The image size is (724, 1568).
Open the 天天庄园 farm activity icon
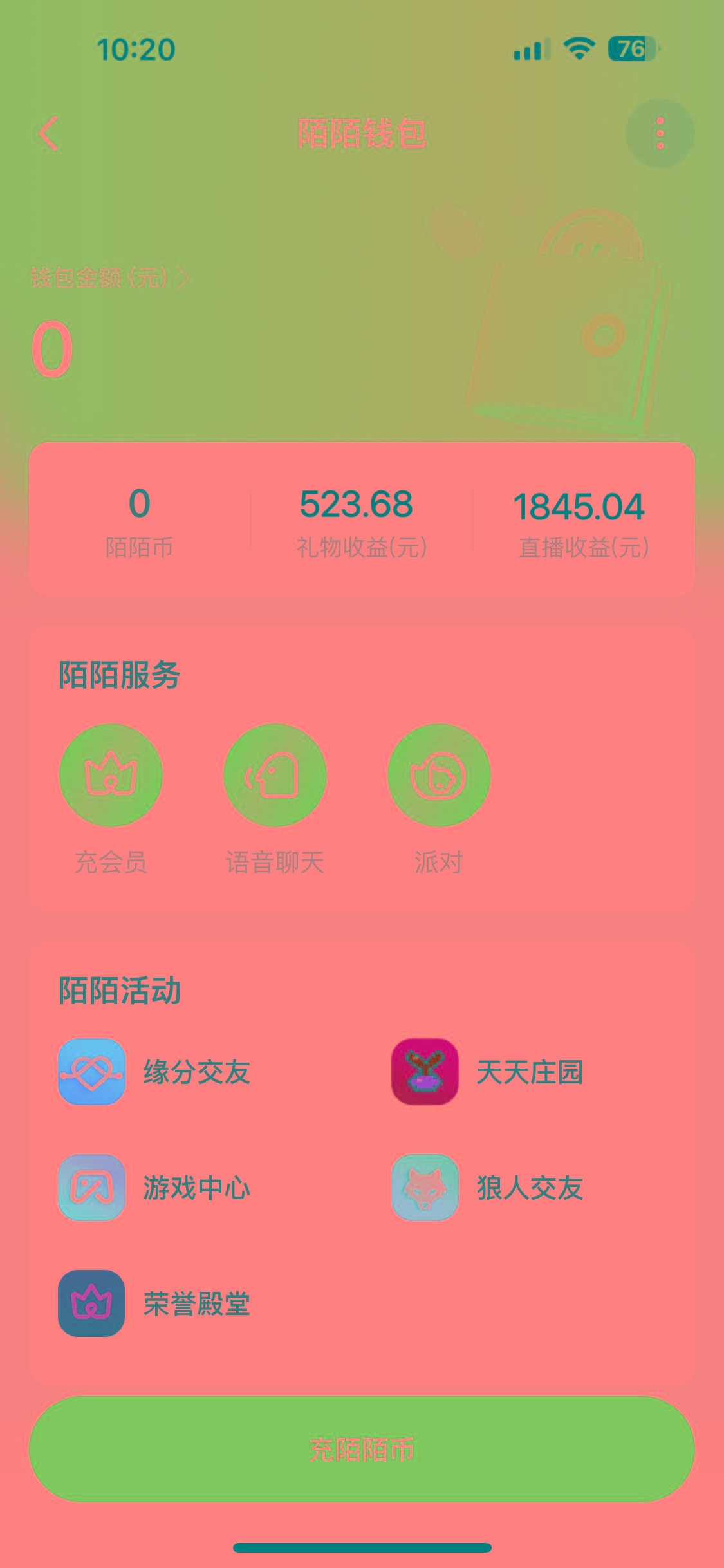[x=425, y=1072]
